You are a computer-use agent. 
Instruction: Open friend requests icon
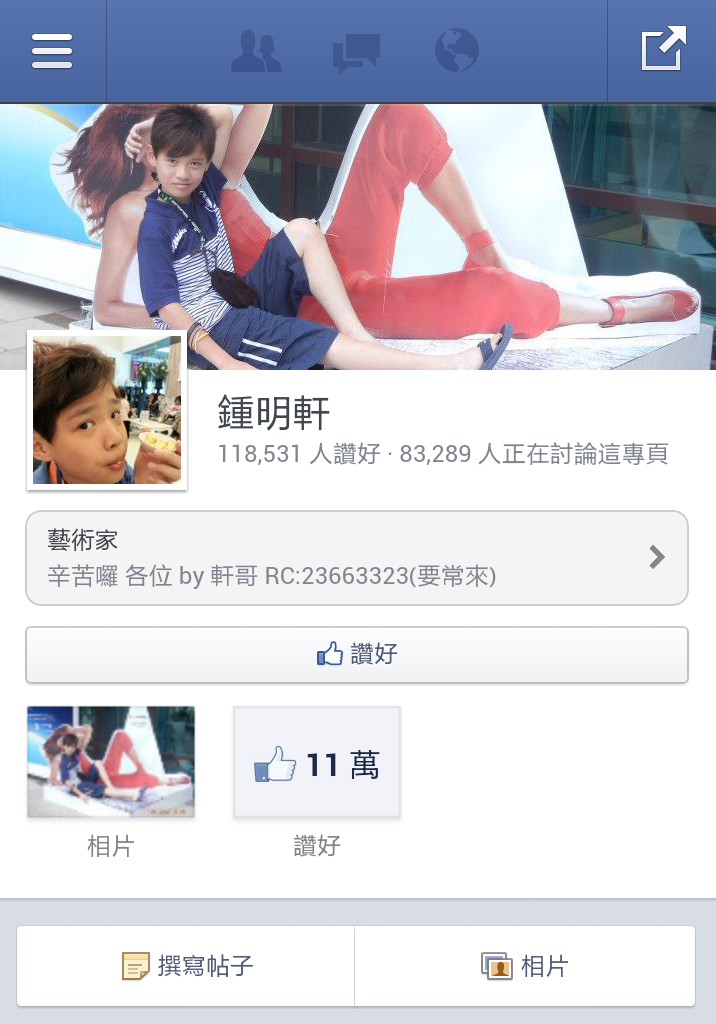(x=256, y=51)
